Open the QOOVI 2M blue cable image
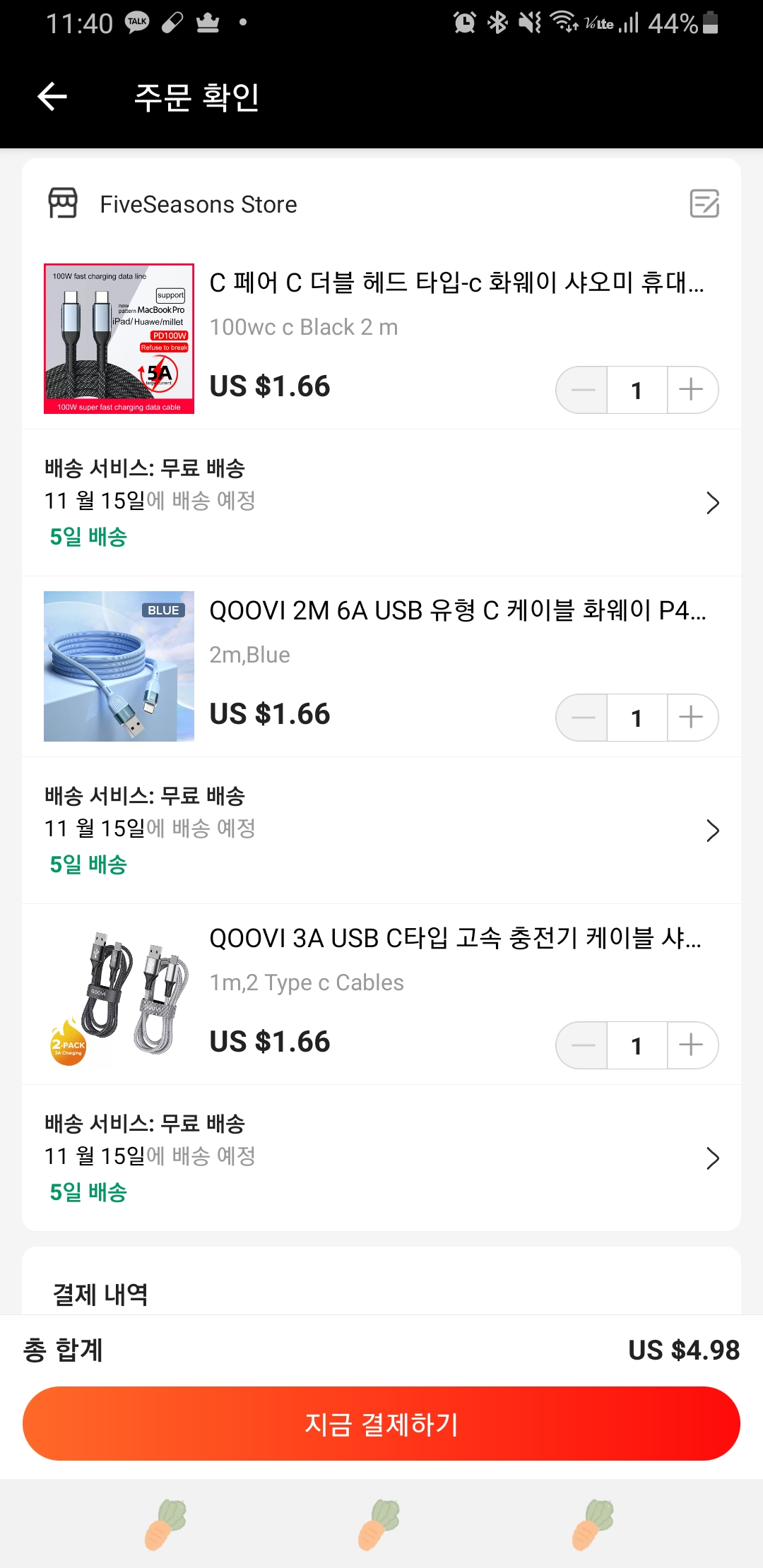The width and height of the screenshot is (763, 1568). (x=119, y=666)
